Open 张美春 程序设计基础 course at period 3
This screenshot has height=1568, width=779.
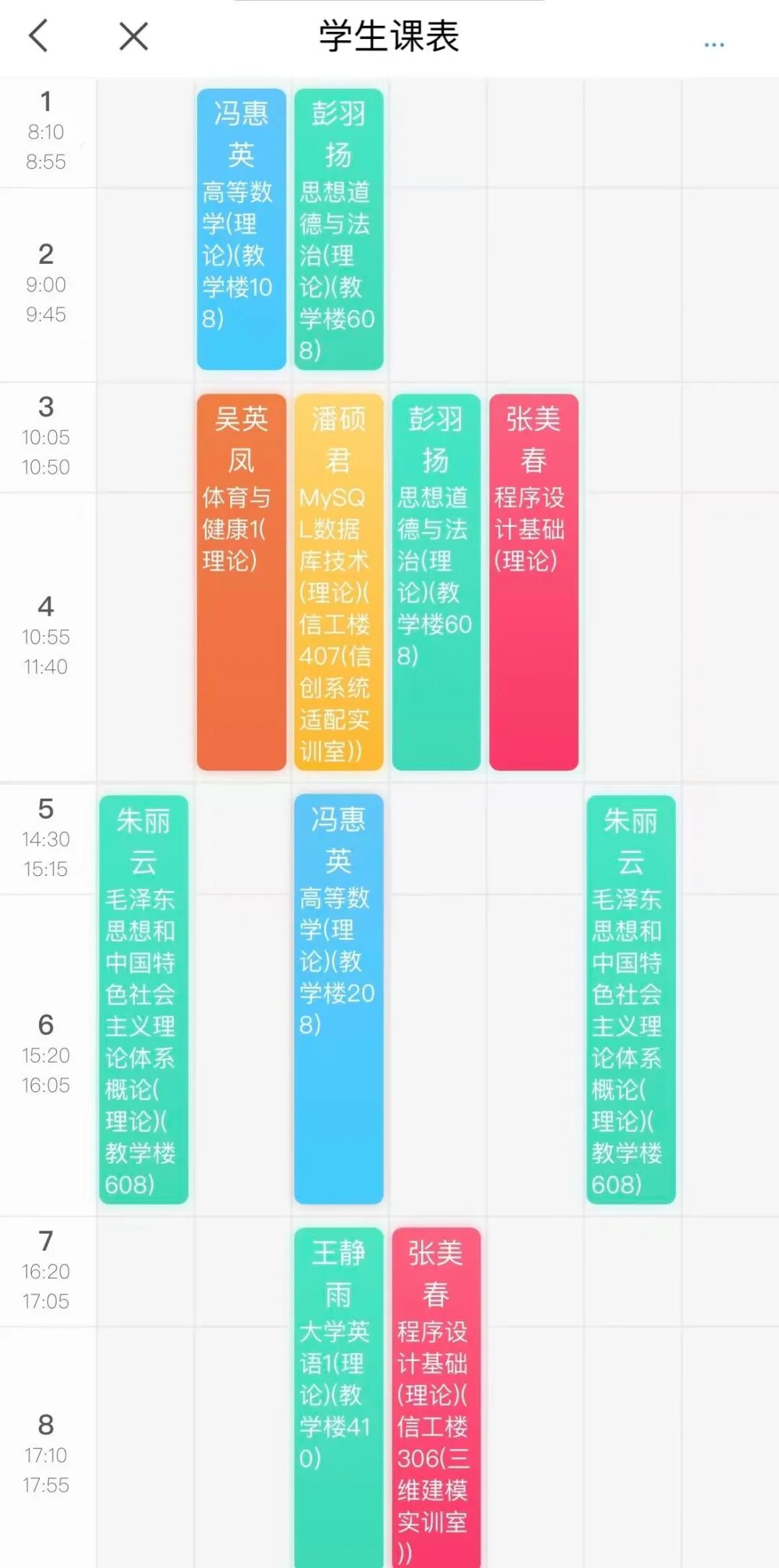point(533,581)
